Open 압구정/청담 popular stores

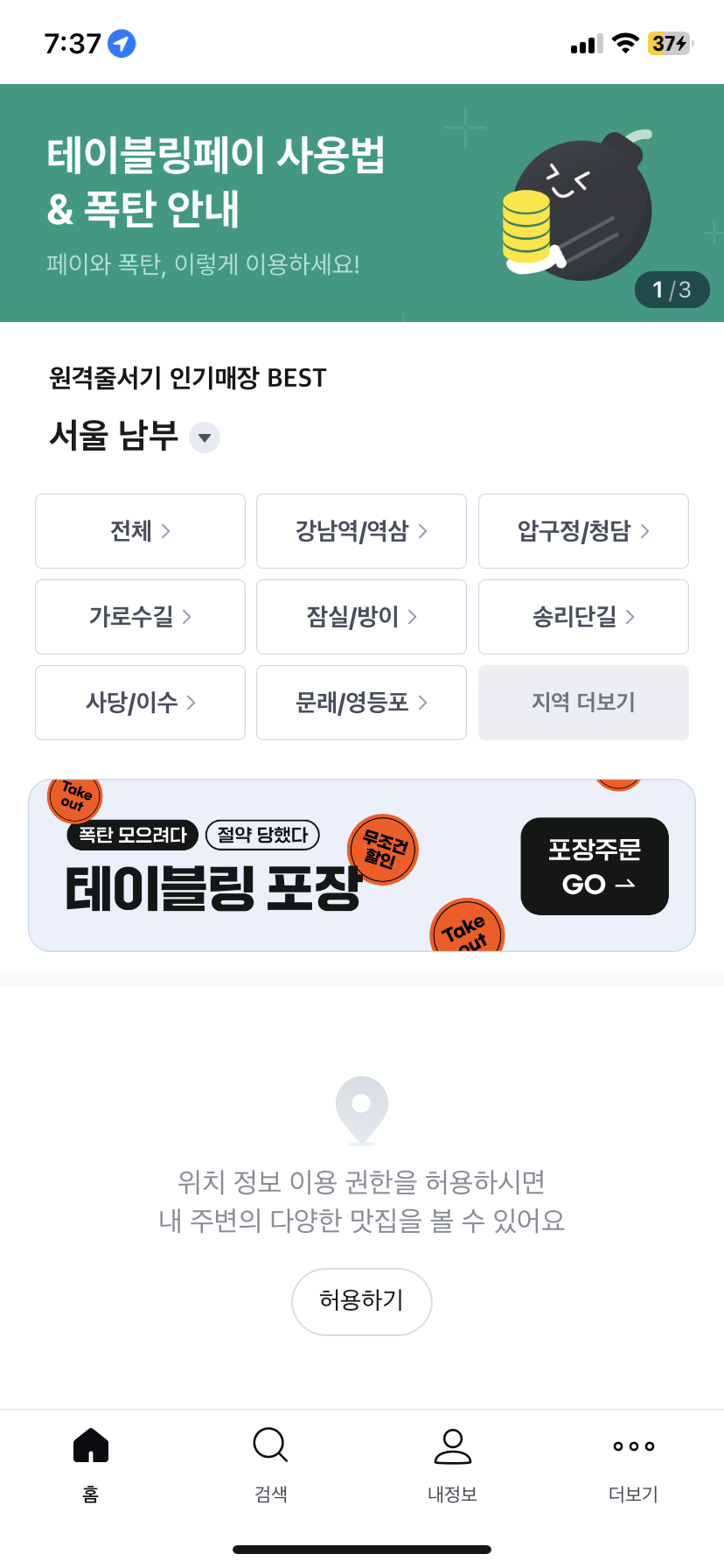click(583, 531)
